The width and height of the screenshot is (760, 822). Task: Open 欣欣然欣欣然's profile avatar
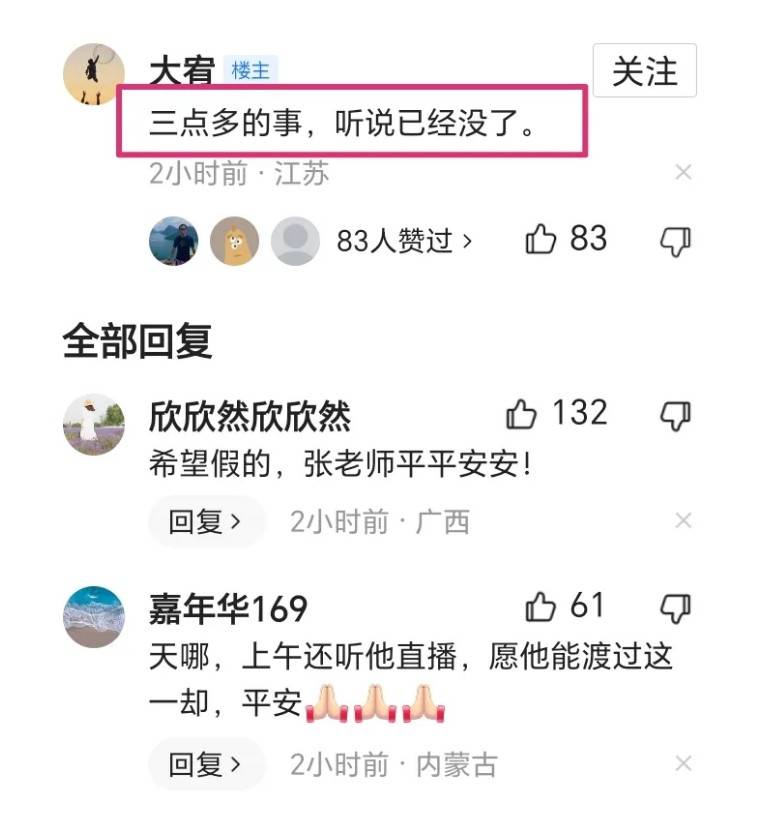click(93, 424)
